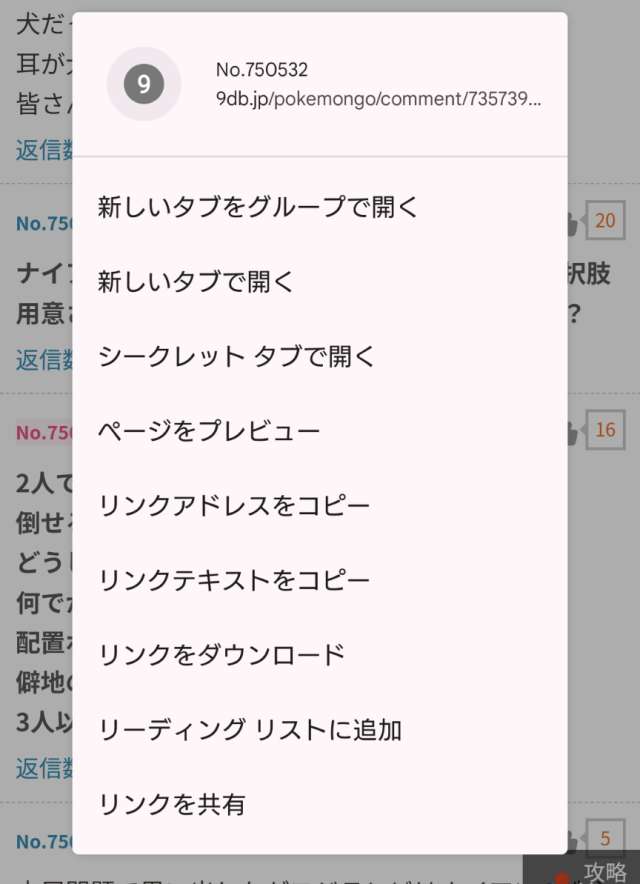Choose リンクテキストをコピー

[x=234, y=580]
